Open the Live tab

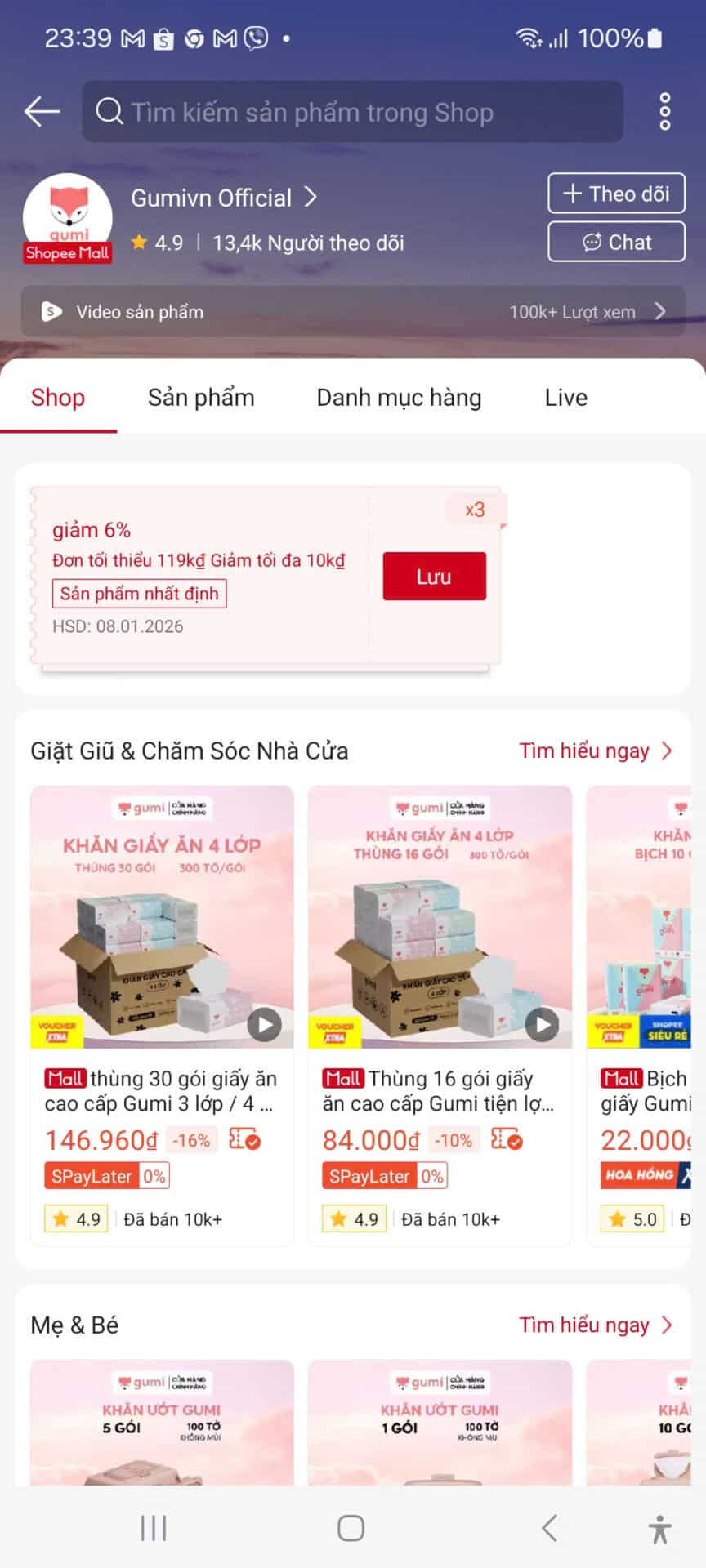pyautogui.click(x=565, y=398)
